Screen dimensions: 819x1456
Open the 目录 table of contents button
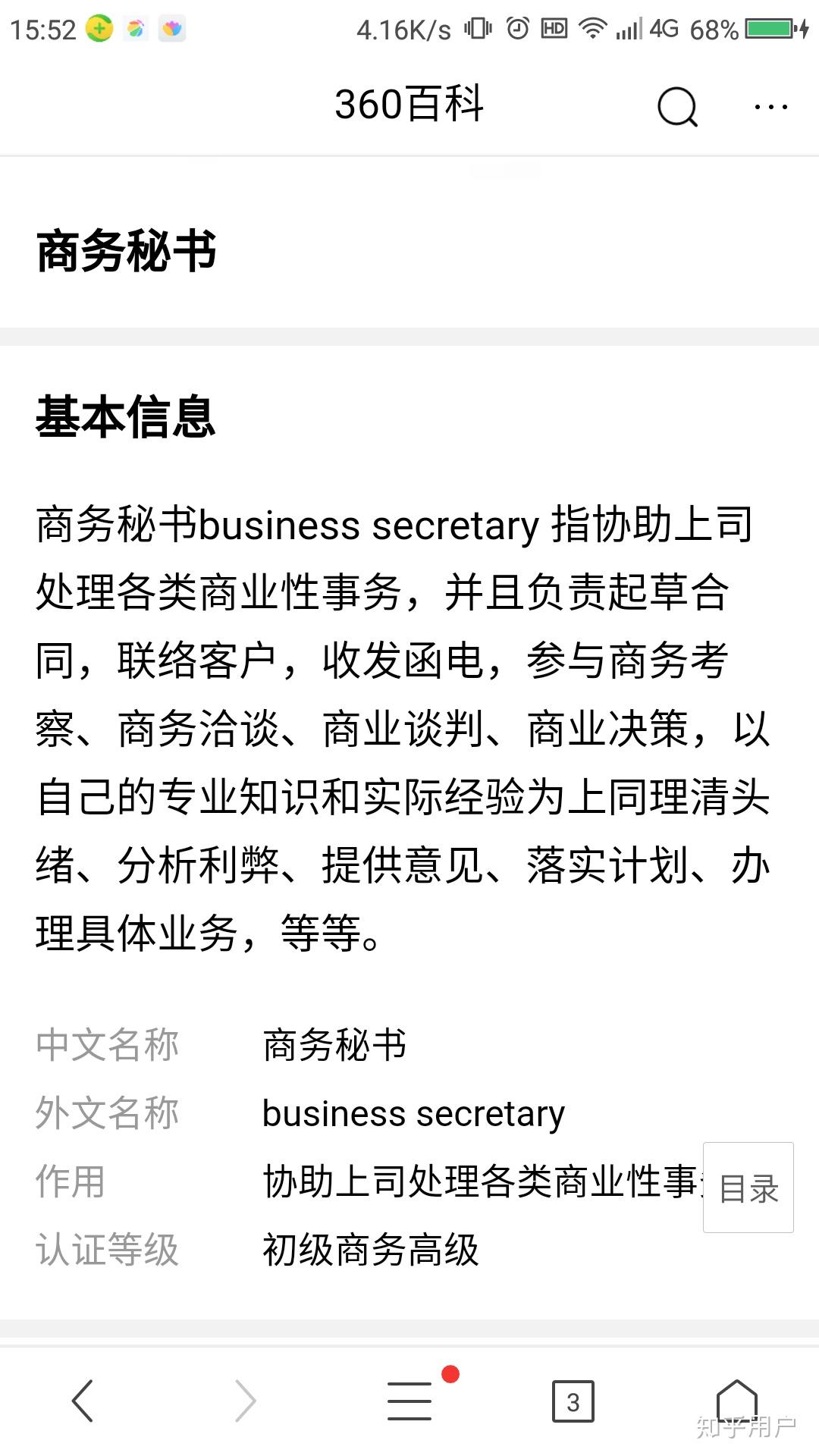tap(748, 1188)
